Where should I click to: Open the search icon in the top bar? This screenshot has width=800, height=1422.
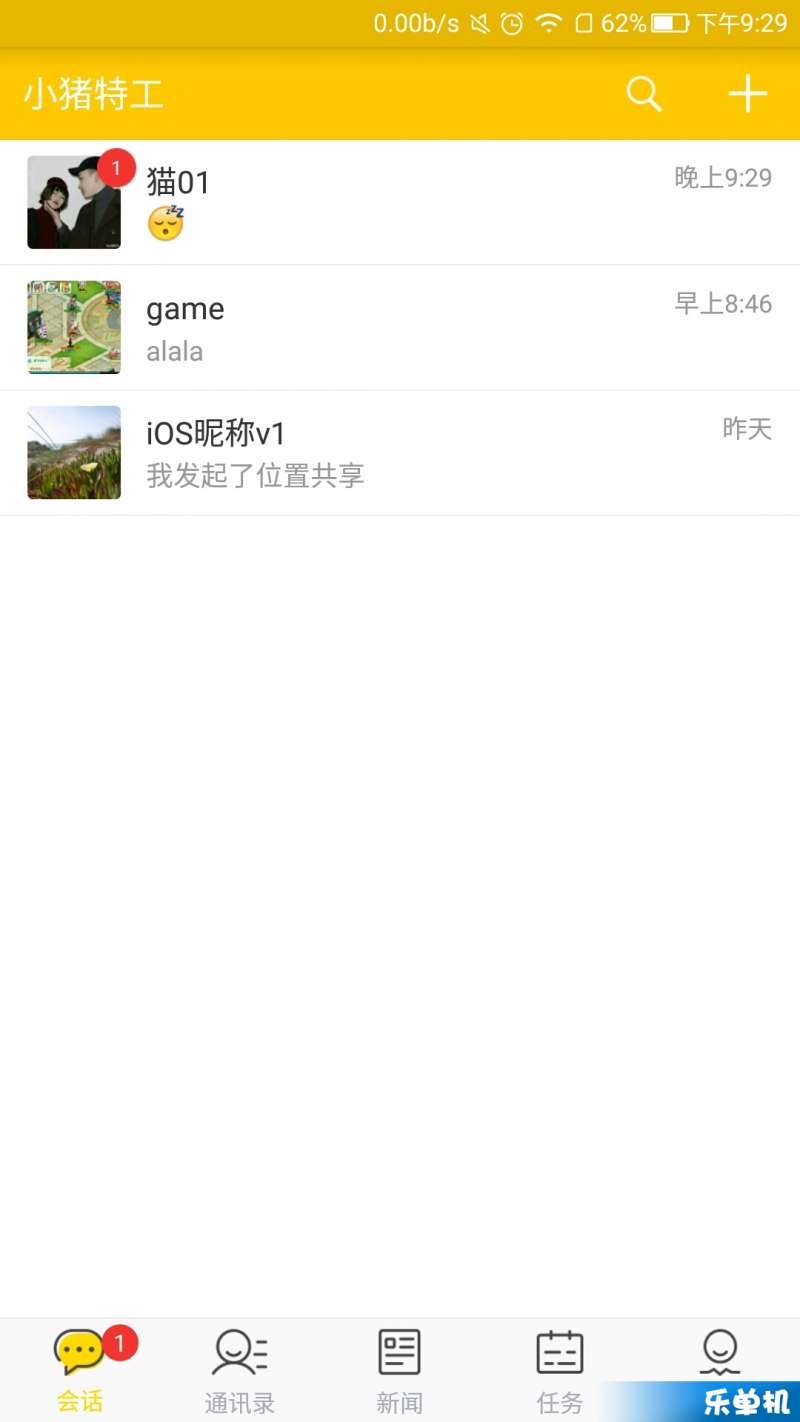pyautogui.click(x=644, y=95)
